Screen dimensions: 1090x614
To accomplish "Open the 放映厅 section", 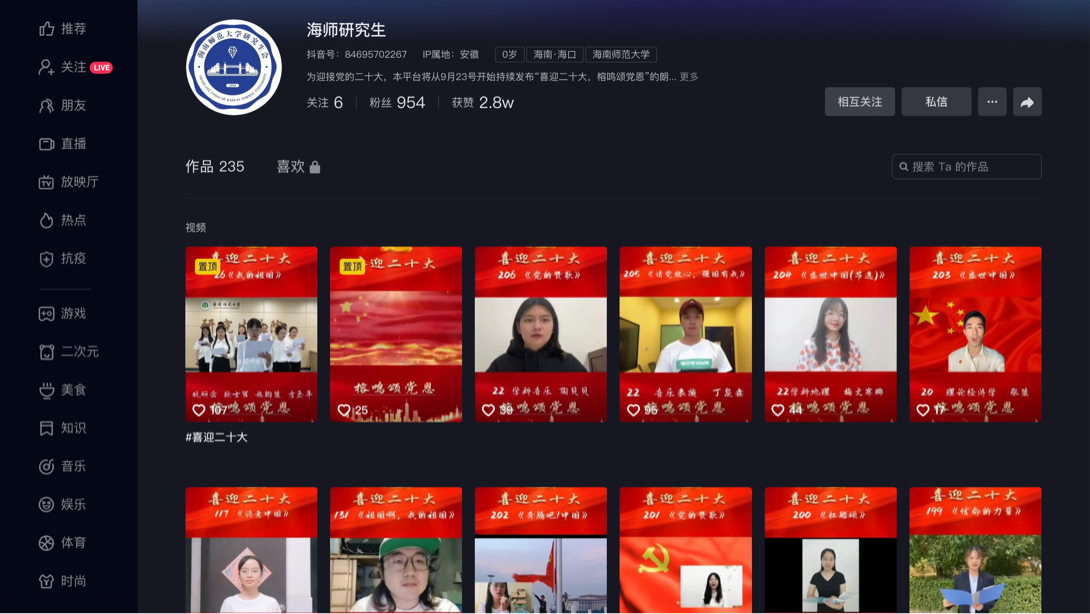I will [68, 182].
